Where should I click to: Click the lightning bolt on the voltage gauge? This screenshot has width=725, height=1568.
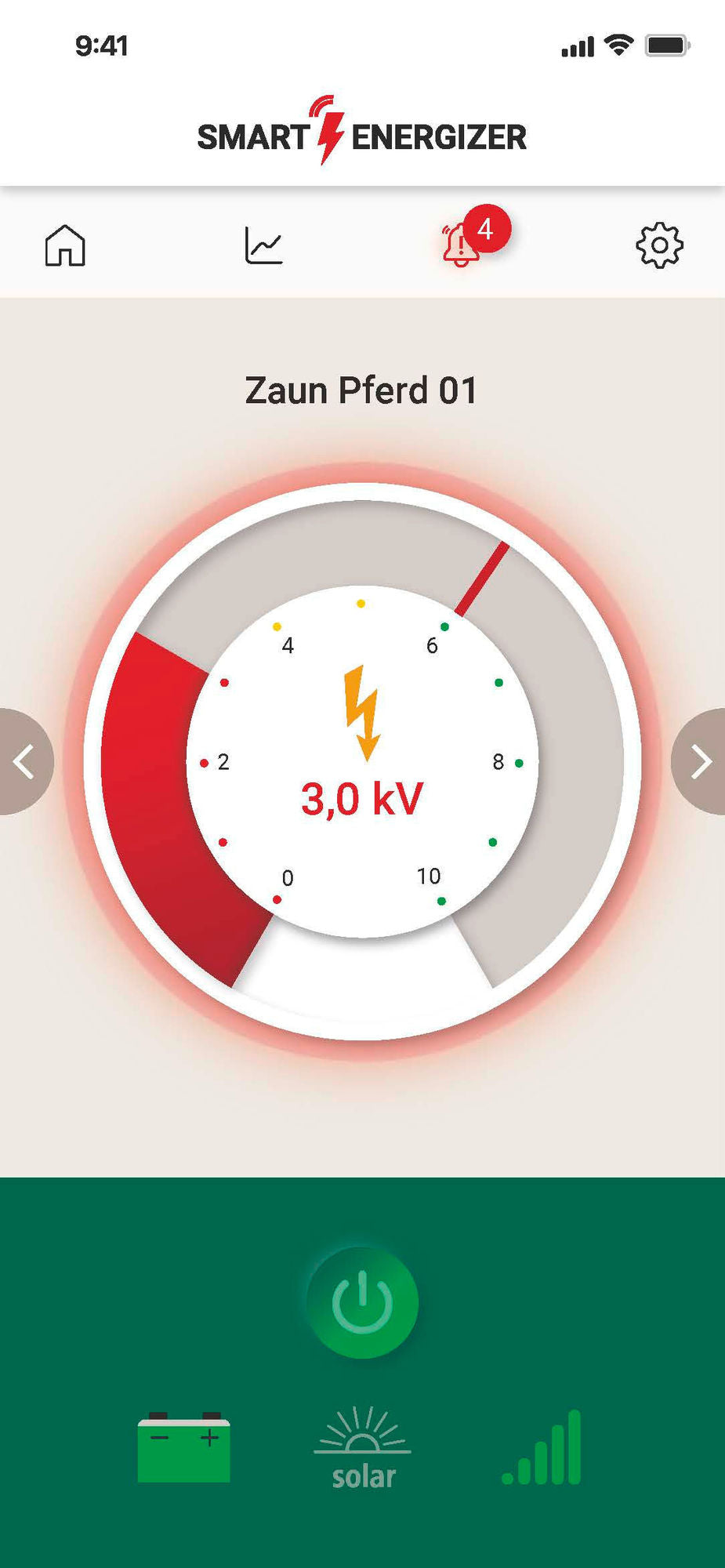point(362,712)
